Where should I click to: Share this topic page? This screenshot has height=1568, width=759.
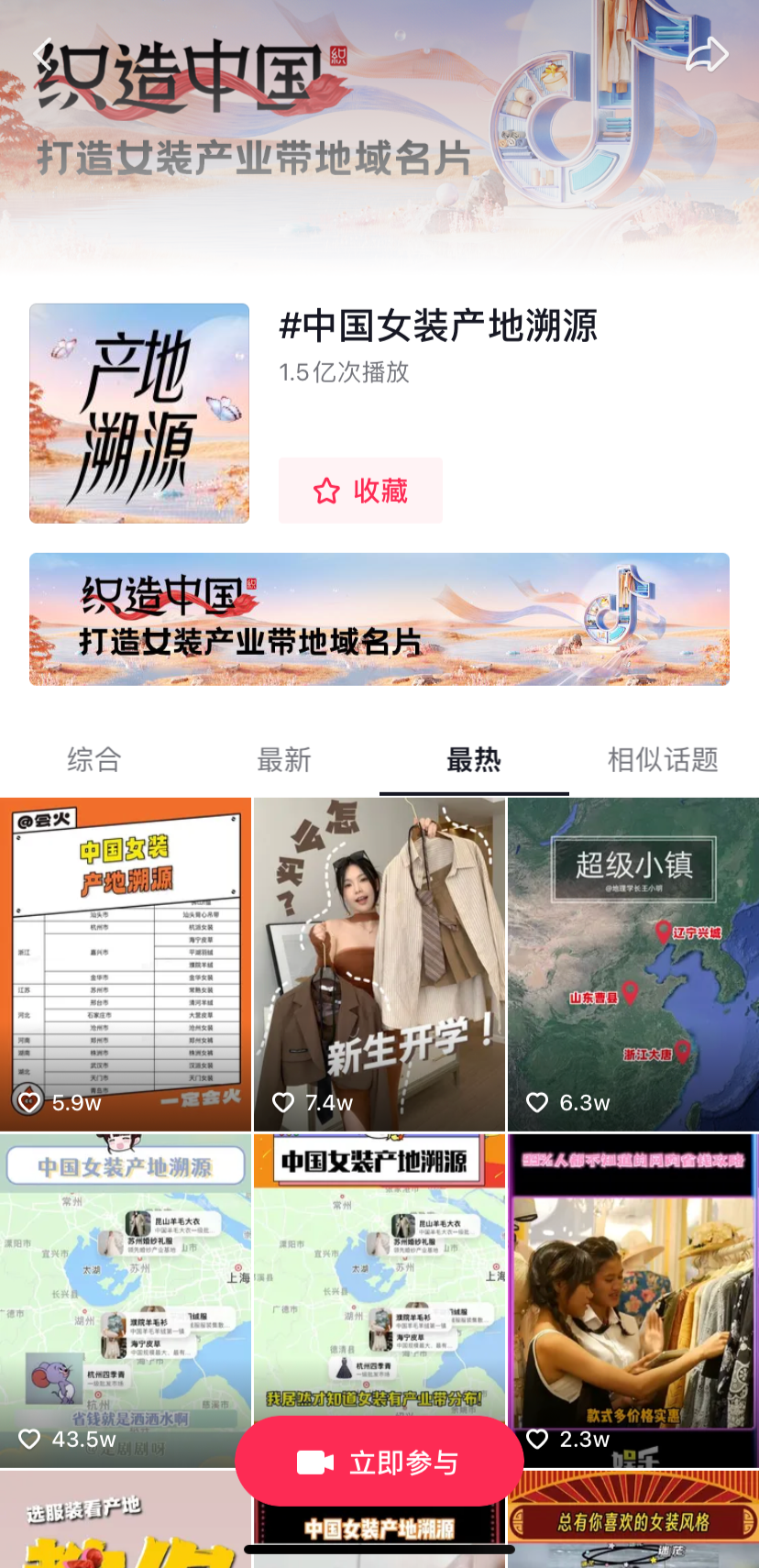point(707,55)
